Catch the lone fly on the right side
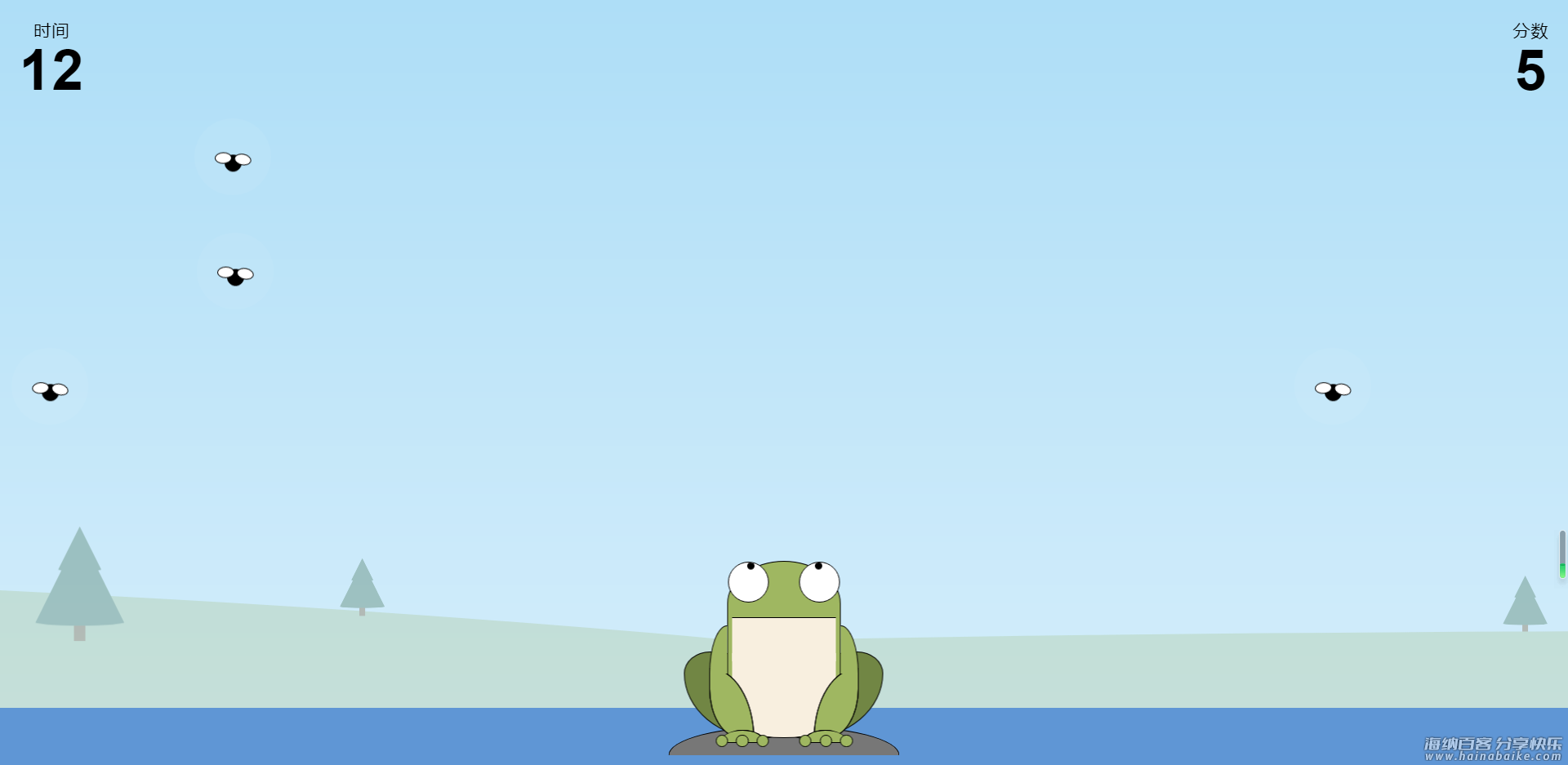Screen dimensions: 1568x765 coord(1332,390)
